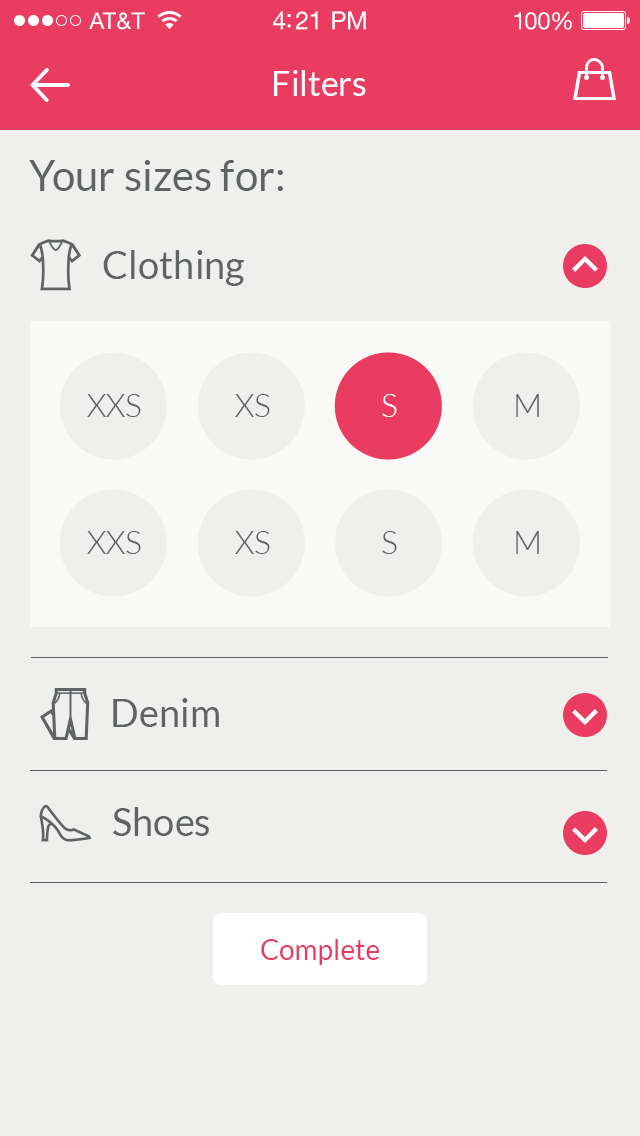Select the unhighlighted grey S size
The image size is (640, 1136).
(388, 543)
